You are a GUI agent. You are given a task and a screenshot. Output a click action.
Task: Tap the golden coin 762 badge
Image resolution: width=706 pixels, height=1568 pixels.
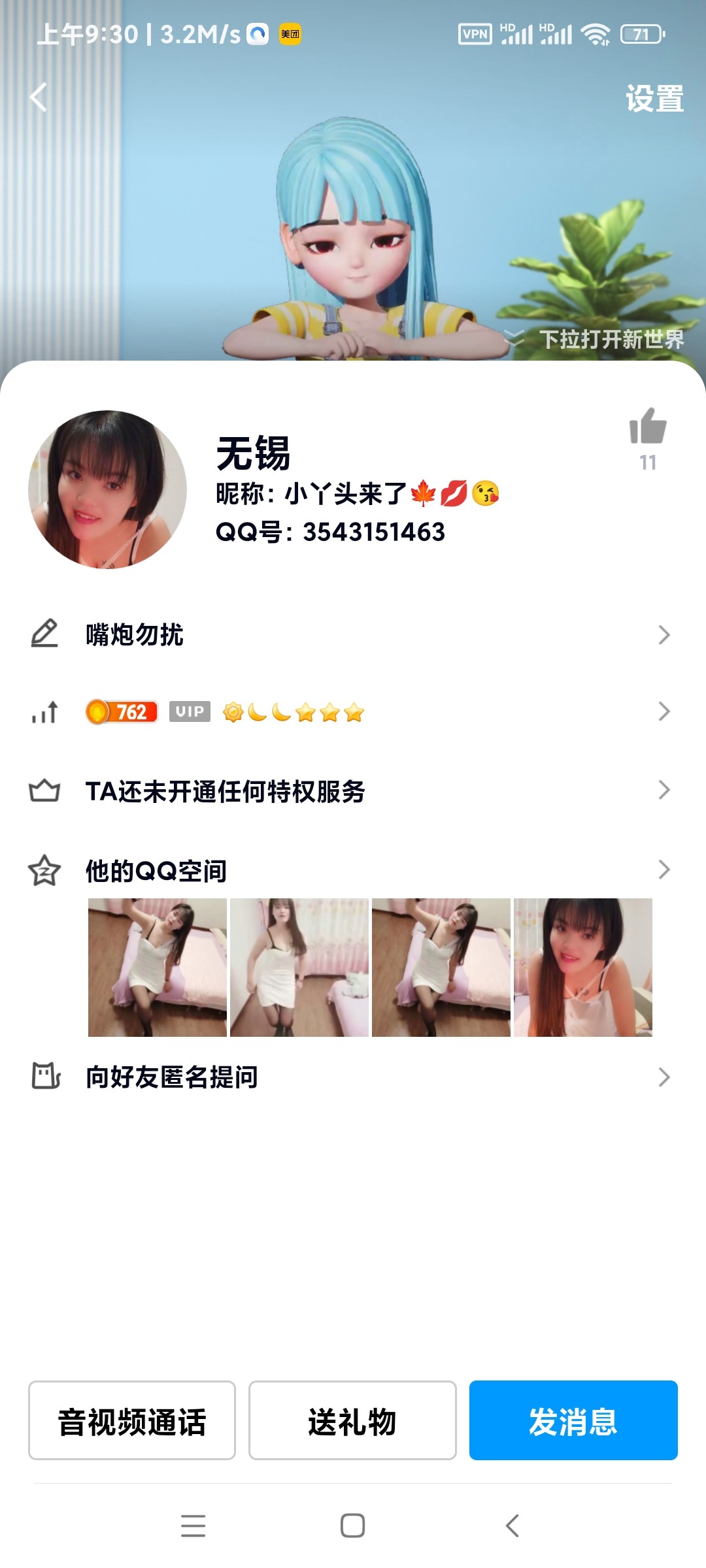(121, 713)
